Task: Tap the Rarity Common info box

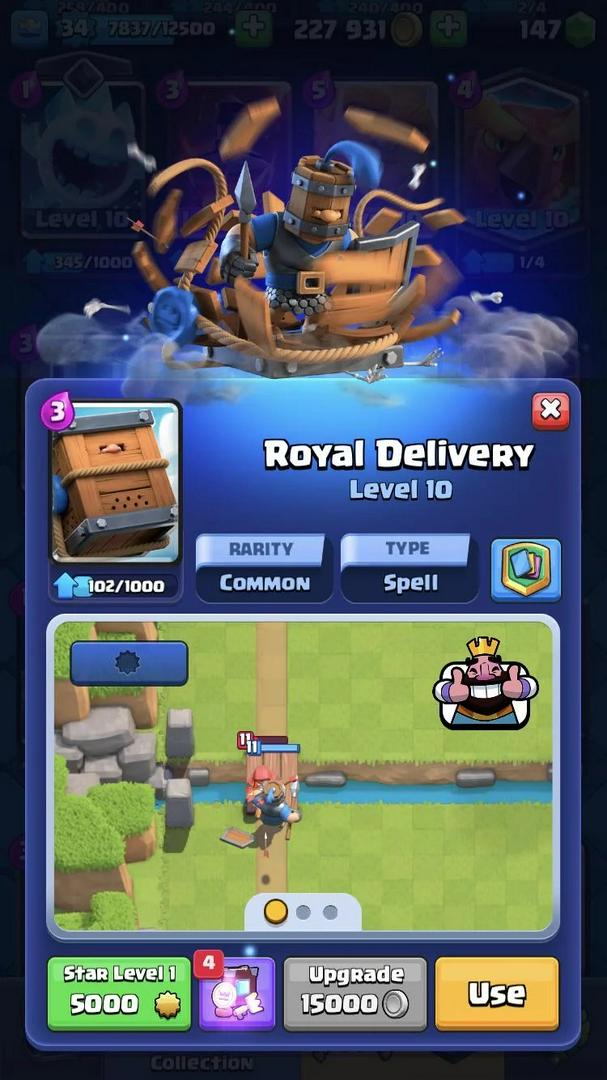Action: (x=264, y=570)
